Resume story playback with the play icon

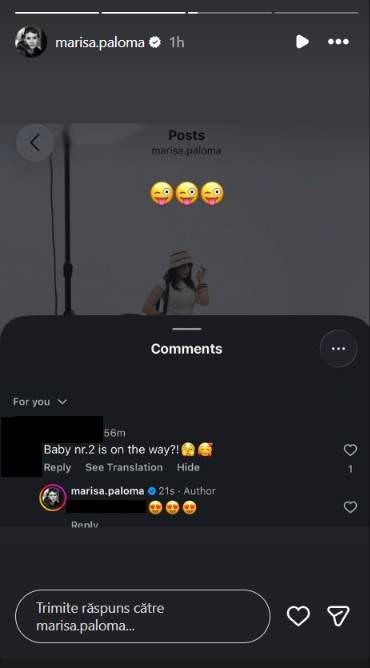(x=302, y=42)
